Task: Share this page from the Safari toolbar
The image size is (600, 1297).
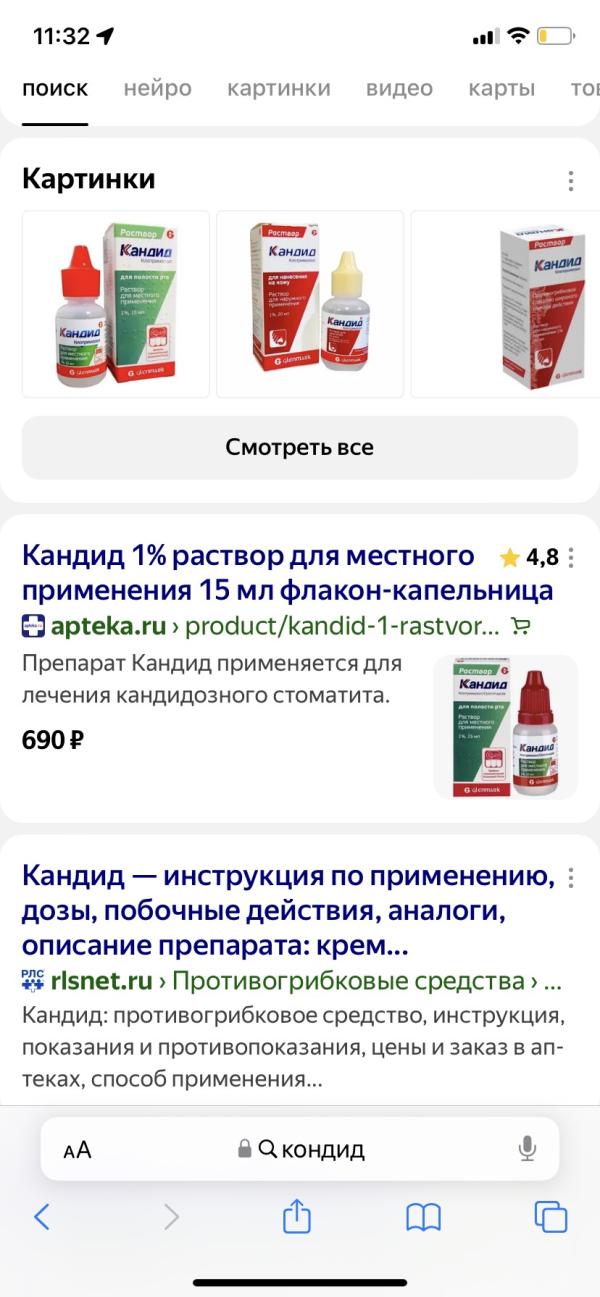Action: click(x=296, y=1216)
